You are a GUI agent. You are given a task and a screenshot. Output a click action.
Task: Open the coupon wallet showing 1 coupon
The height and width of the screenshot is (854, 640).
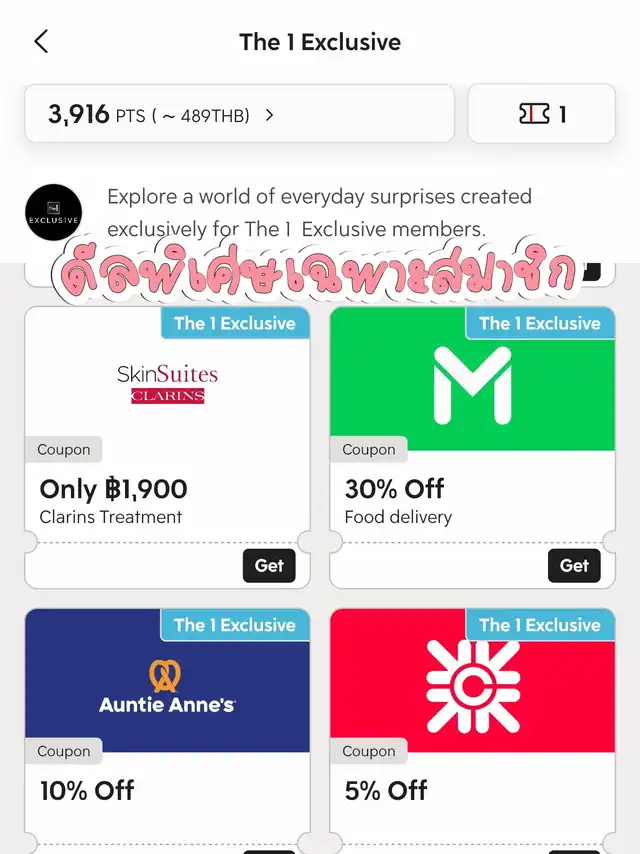pos(542,114)
